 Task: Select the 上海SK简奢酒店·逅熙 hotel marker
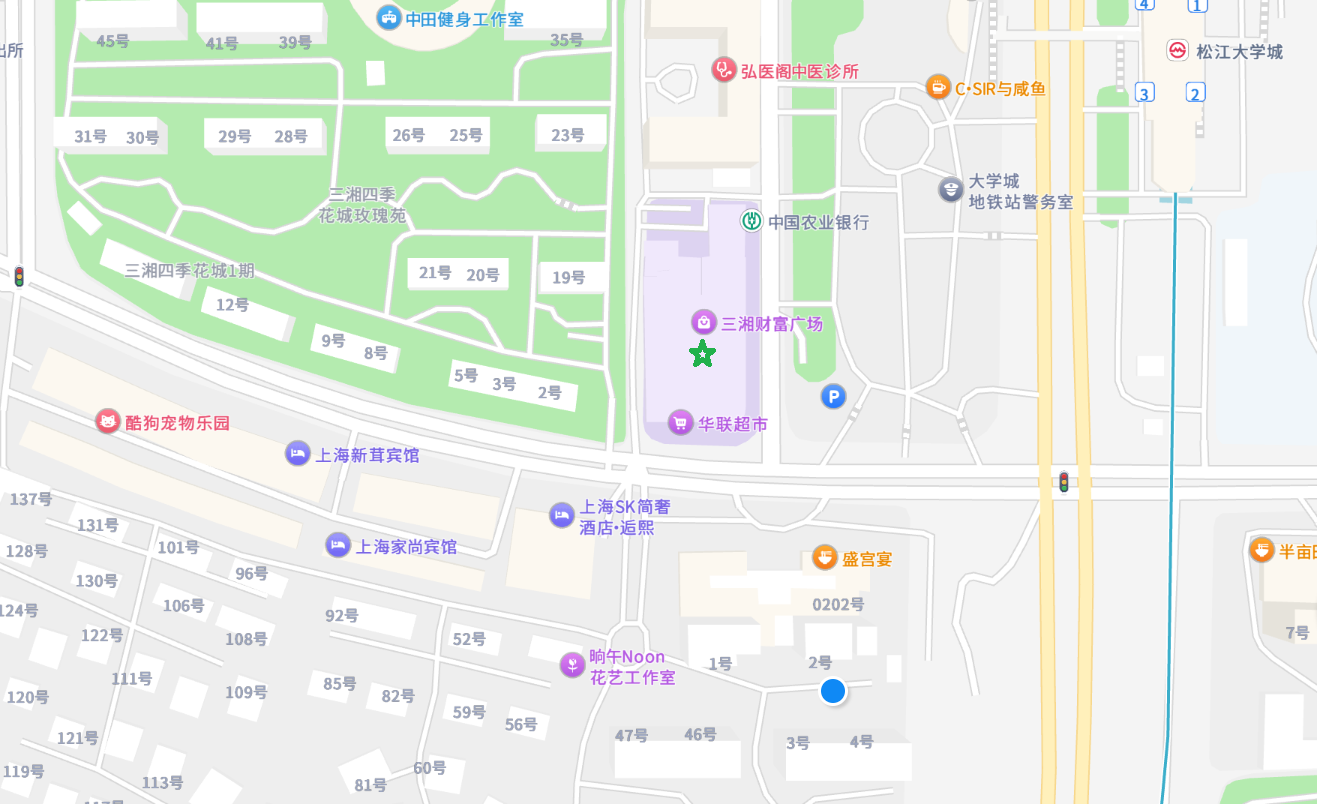click(x=561, y=515)
